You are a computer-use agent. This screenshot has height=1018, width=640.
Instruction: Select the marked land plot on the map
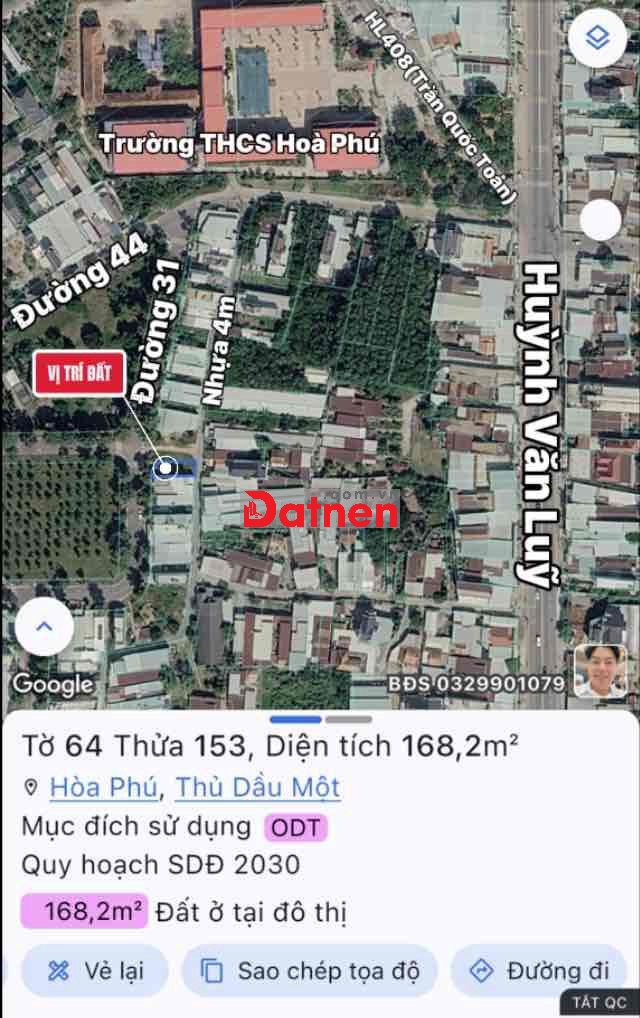click(x=166, y=467)
